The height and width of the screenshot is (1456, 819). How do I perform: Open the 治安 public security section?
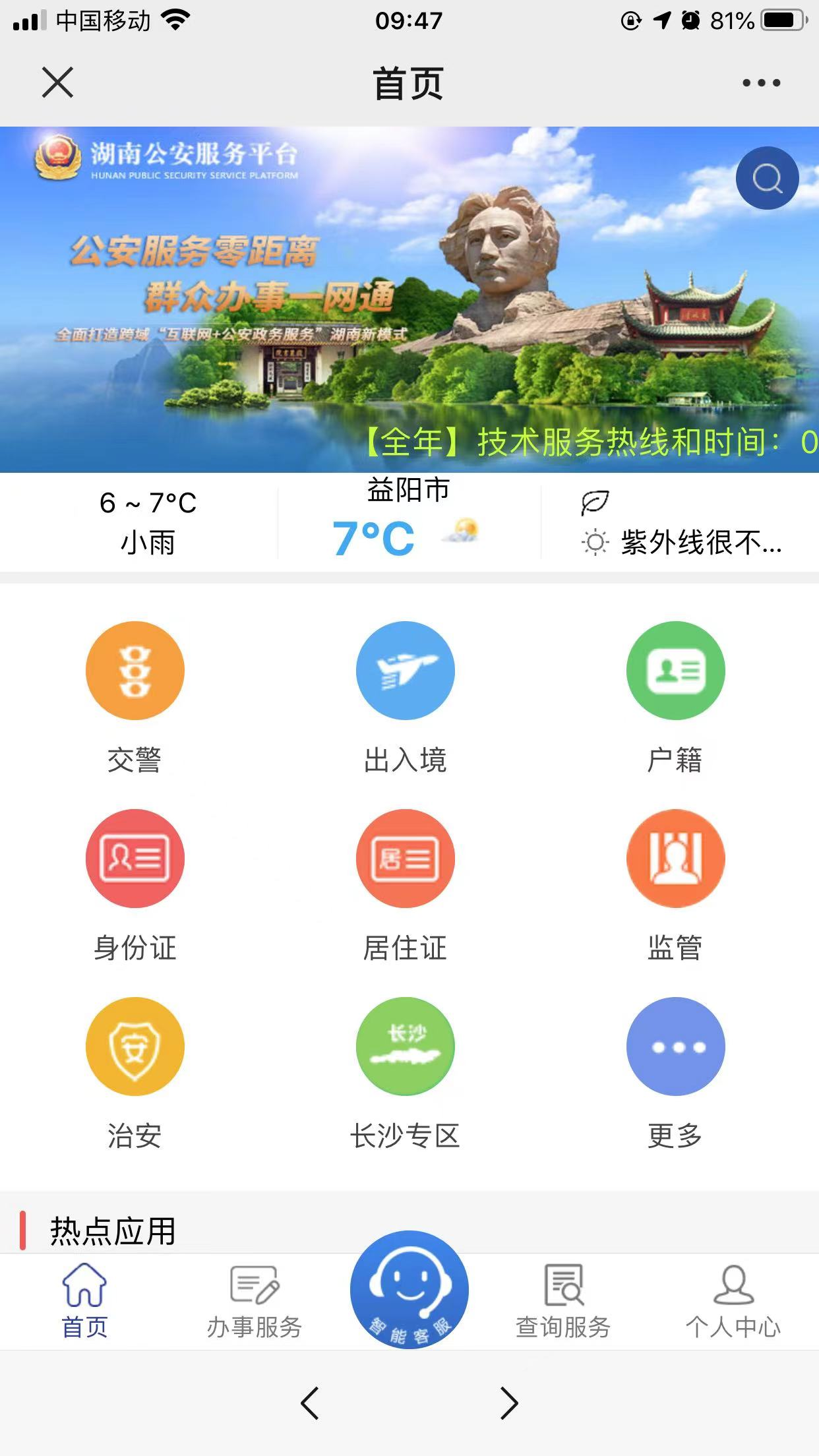point(135,1046)
